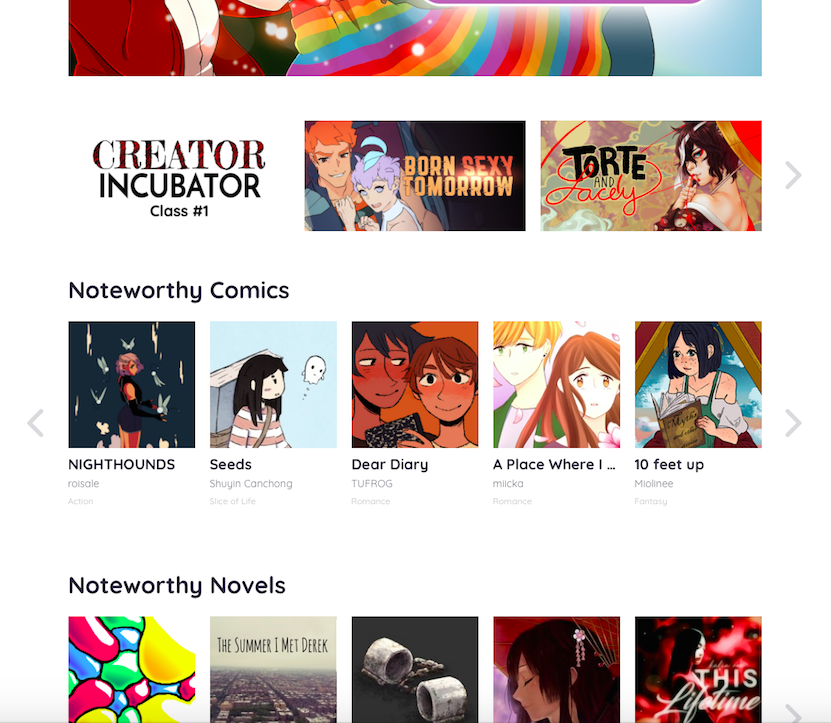
Task: Show next Noteworthy Comics
Action: [x=793, y=423]
